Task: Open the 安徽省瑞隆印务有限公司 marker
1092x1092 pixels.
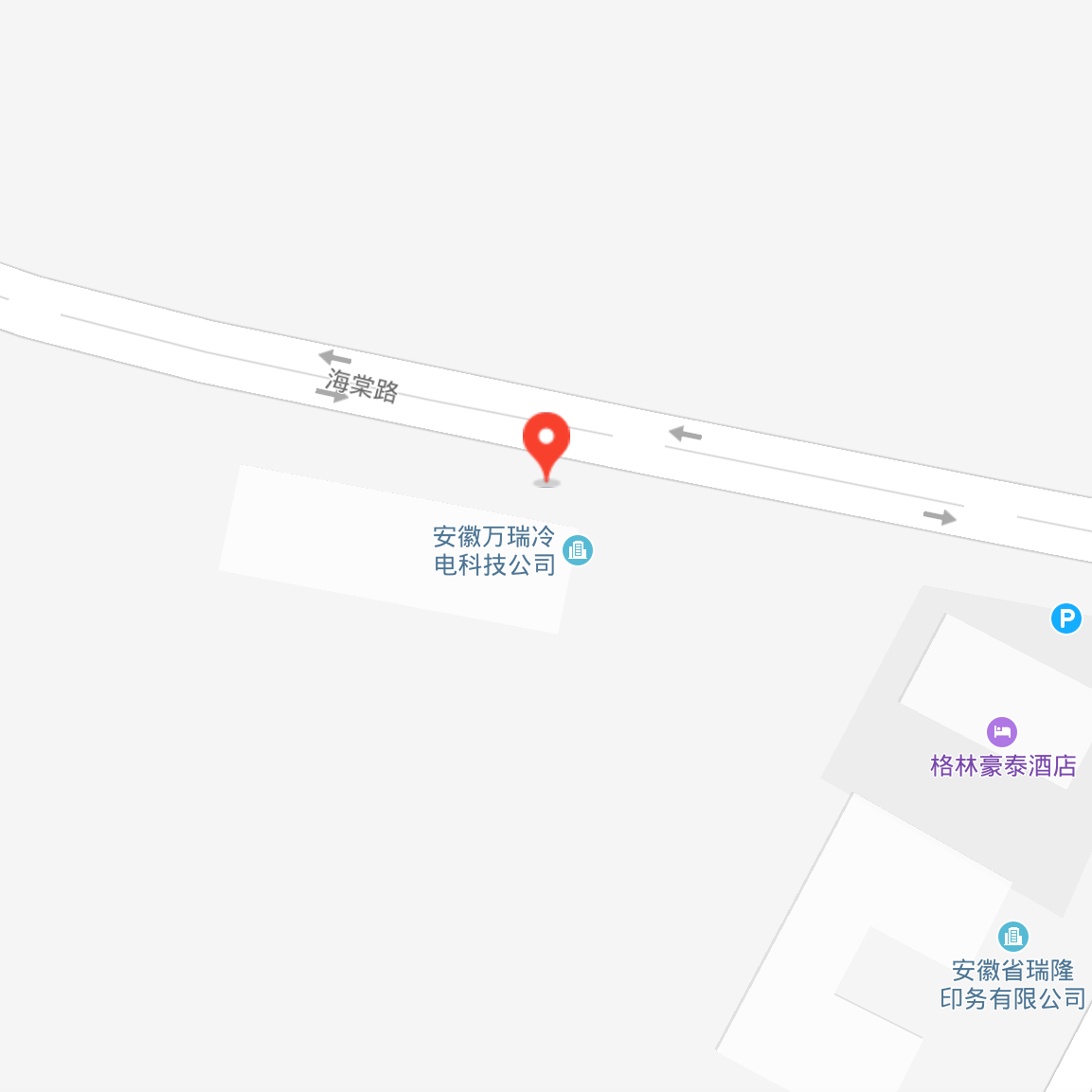Action: point(1012,937)
